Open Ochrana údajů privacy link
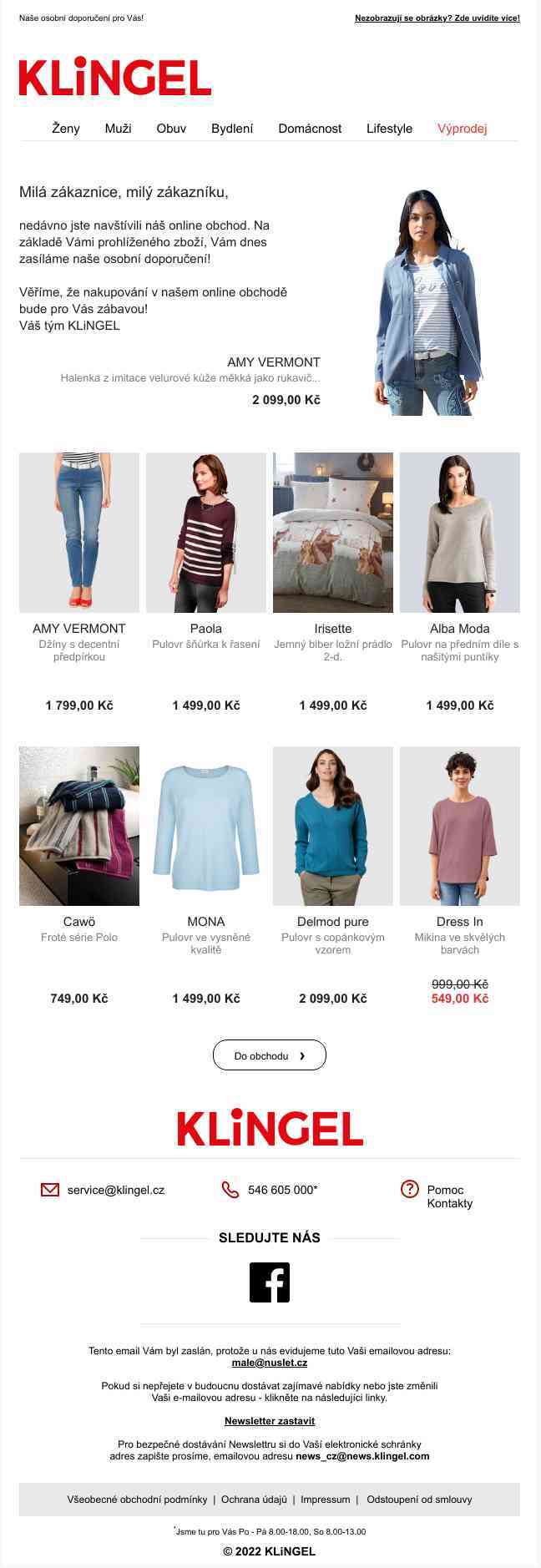This screenshot has height=1568, width=541. coord(254,1499)
